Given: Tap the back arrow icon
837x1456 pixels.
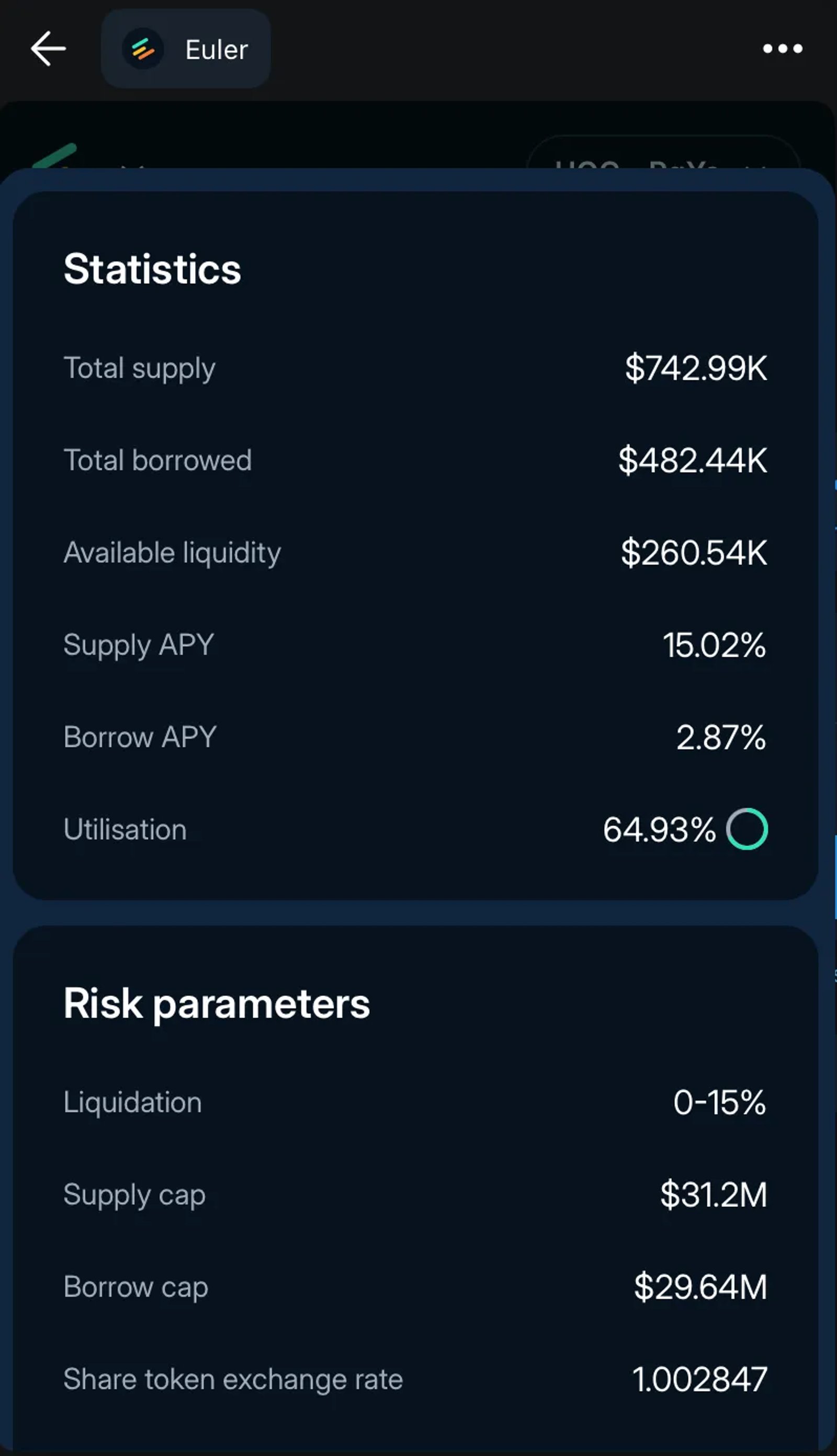Looking at the screenshot, I should [x=49, y=49].
